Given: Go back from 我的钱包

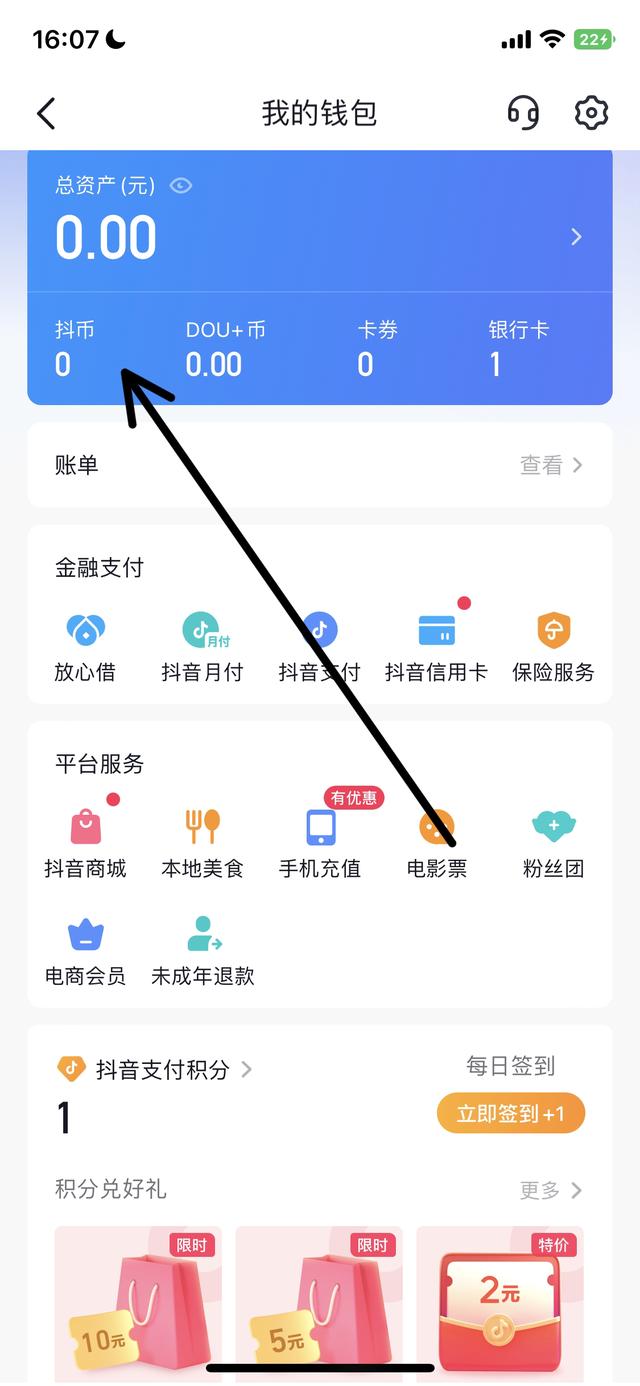Looking at the screenshot, I should 46,113.
